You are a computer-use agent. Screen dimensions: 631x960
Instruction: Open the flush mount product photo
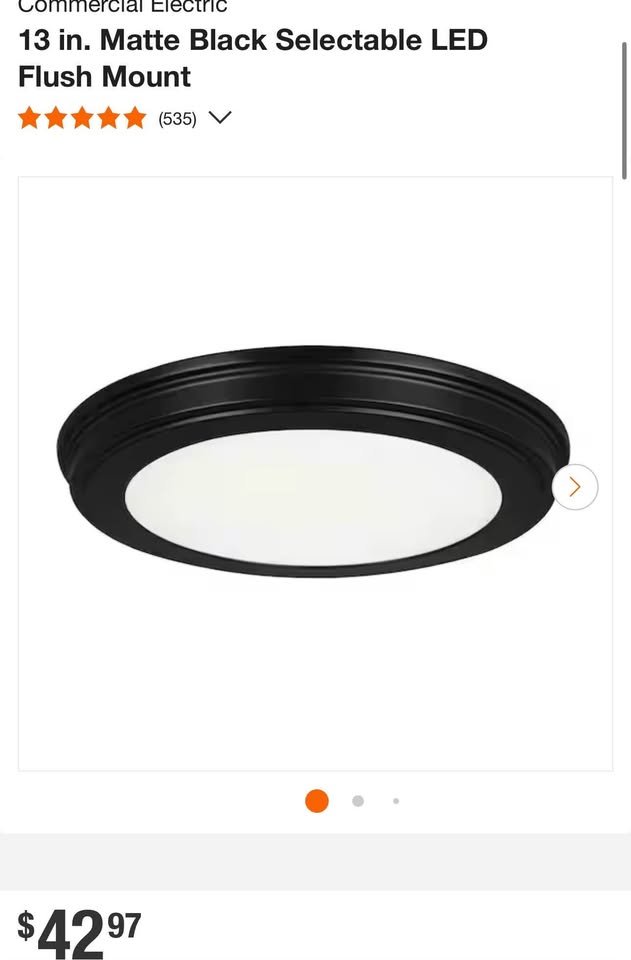pyautogui.click(x=313, y=463)
